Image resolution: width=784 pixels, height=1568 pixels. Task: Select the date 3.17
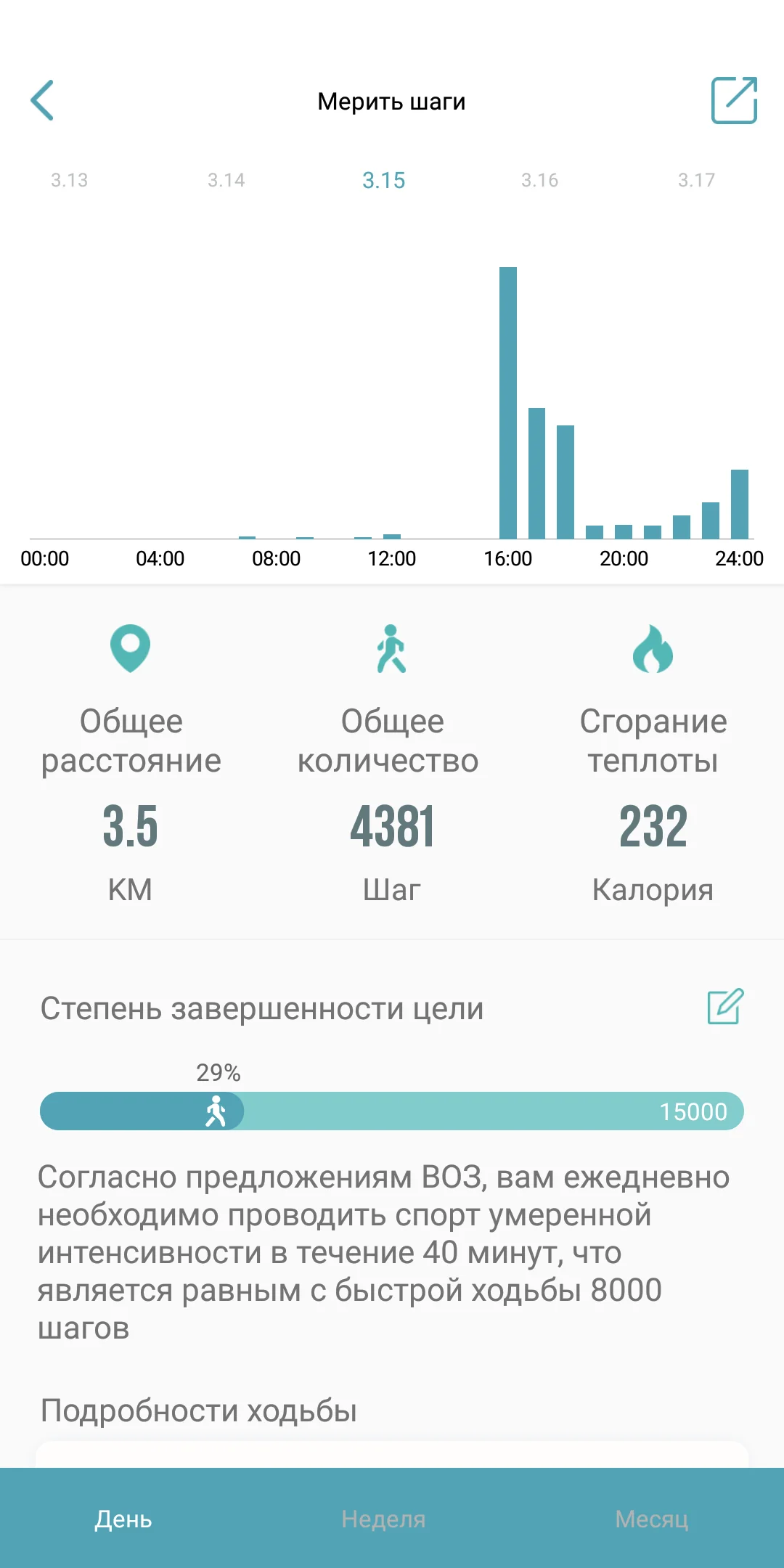click(x=697, y=180)
